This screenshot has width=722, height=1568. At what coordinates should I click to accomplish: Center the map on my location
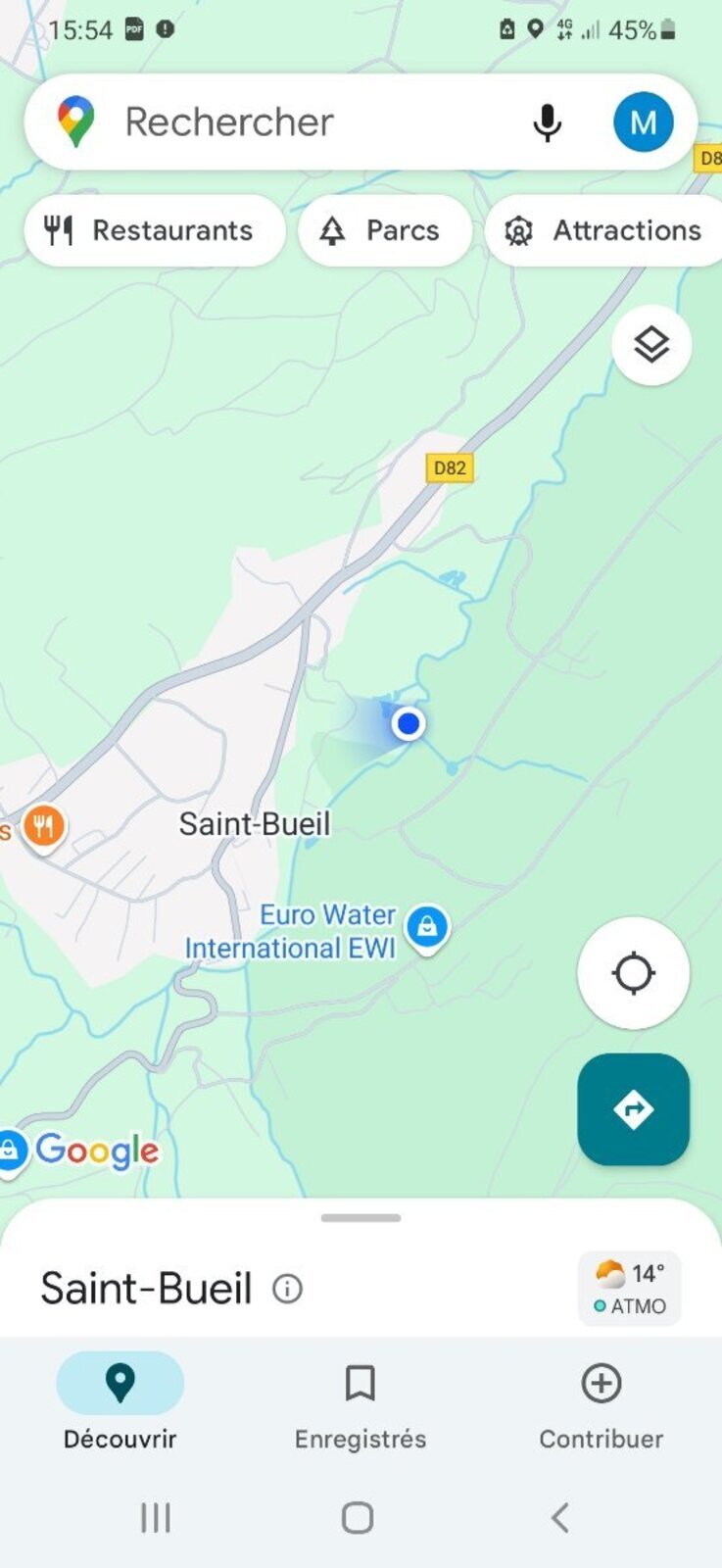[x=633, y=973]
